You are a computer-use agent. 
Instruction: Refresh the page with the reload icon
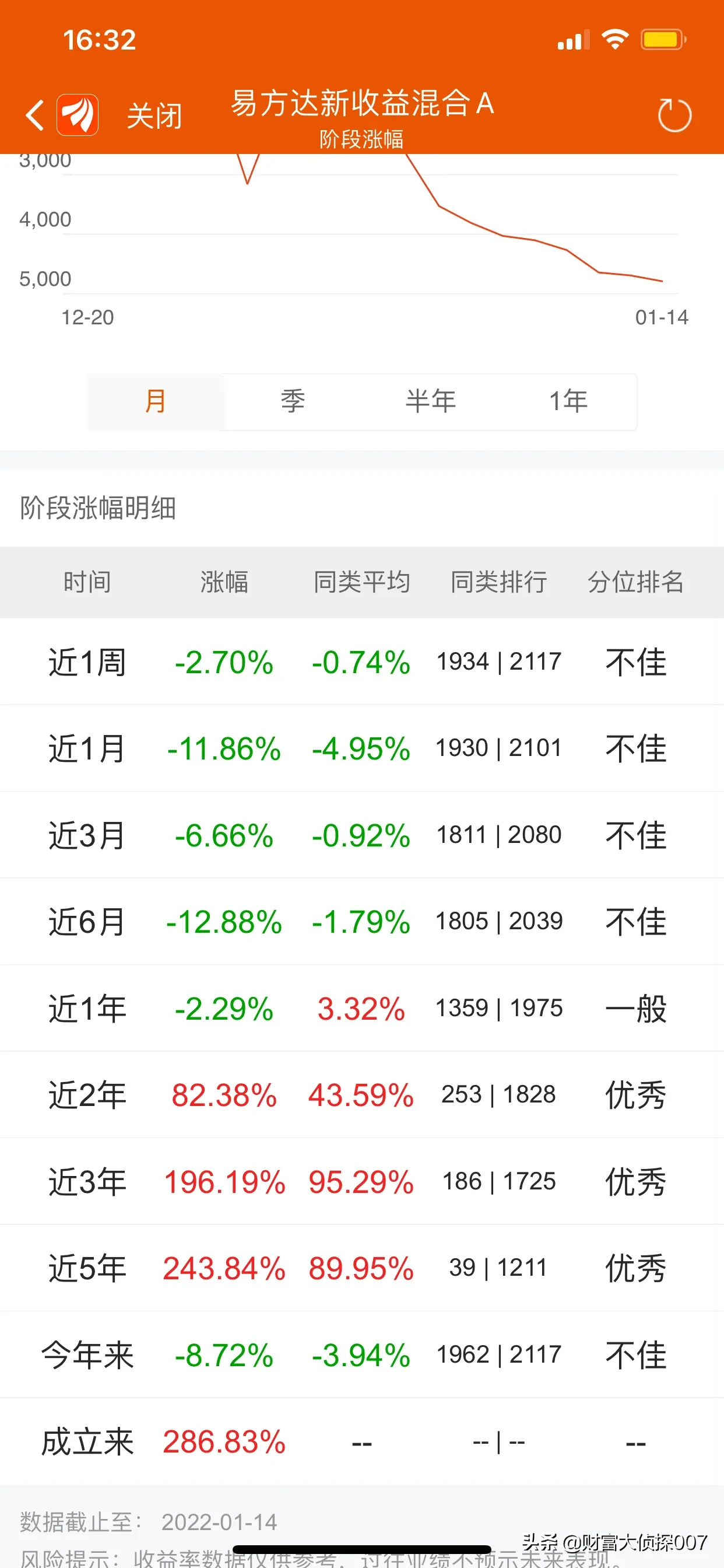coord(674,115)
